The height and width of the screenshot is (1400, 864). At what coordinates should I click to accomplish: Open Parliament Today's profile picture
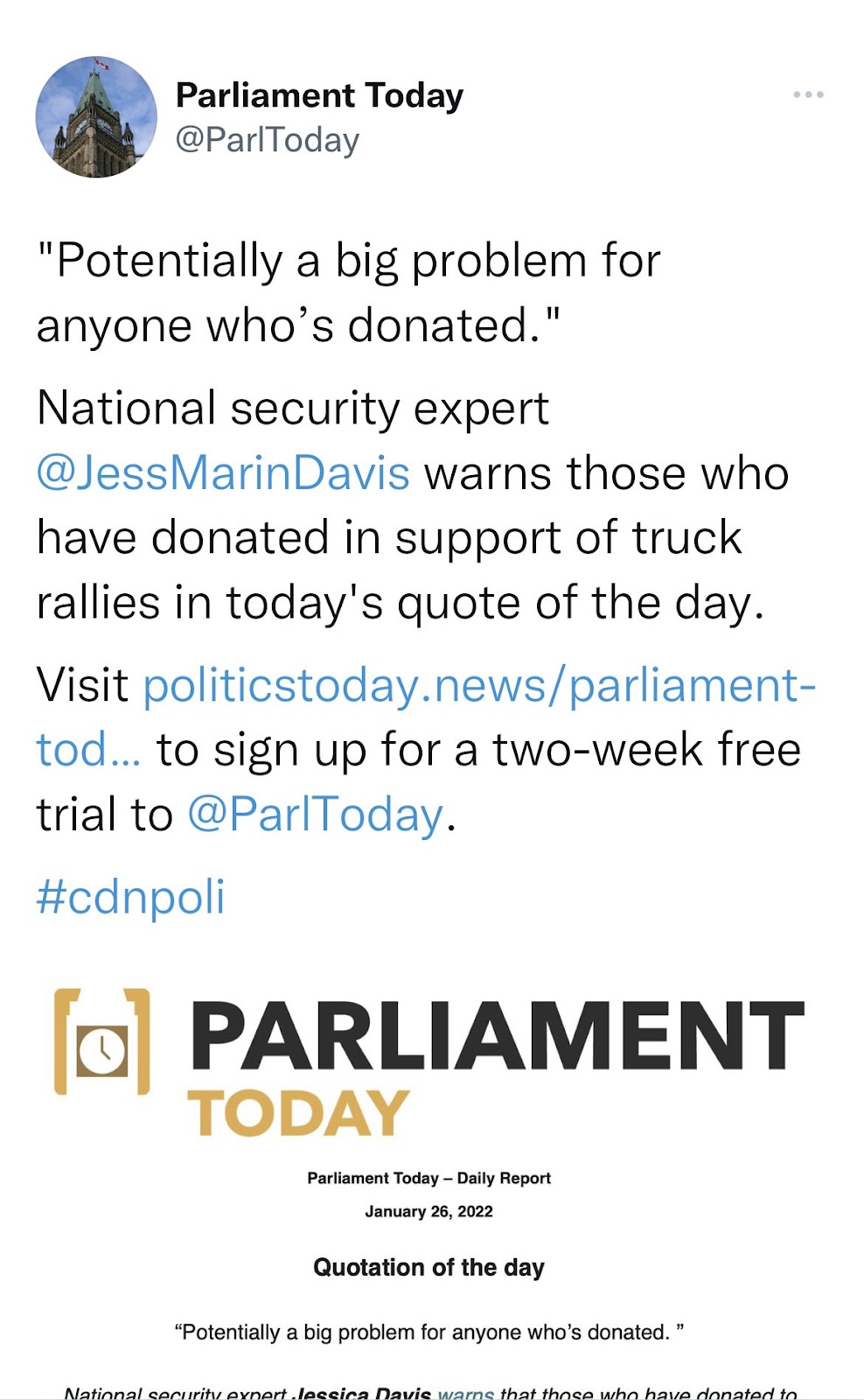(x=96, y=117)
